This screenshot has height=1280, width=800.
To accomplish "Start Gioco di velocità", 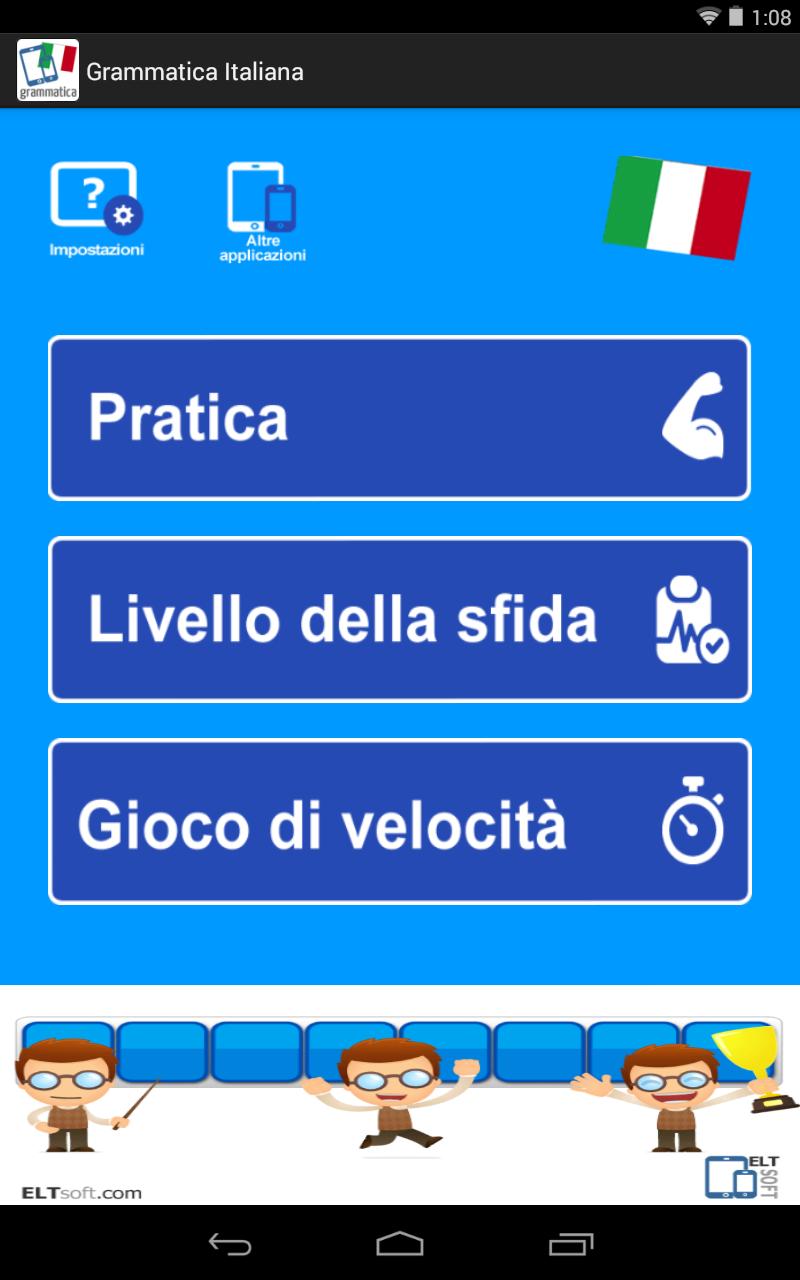I will pos(400,820).
